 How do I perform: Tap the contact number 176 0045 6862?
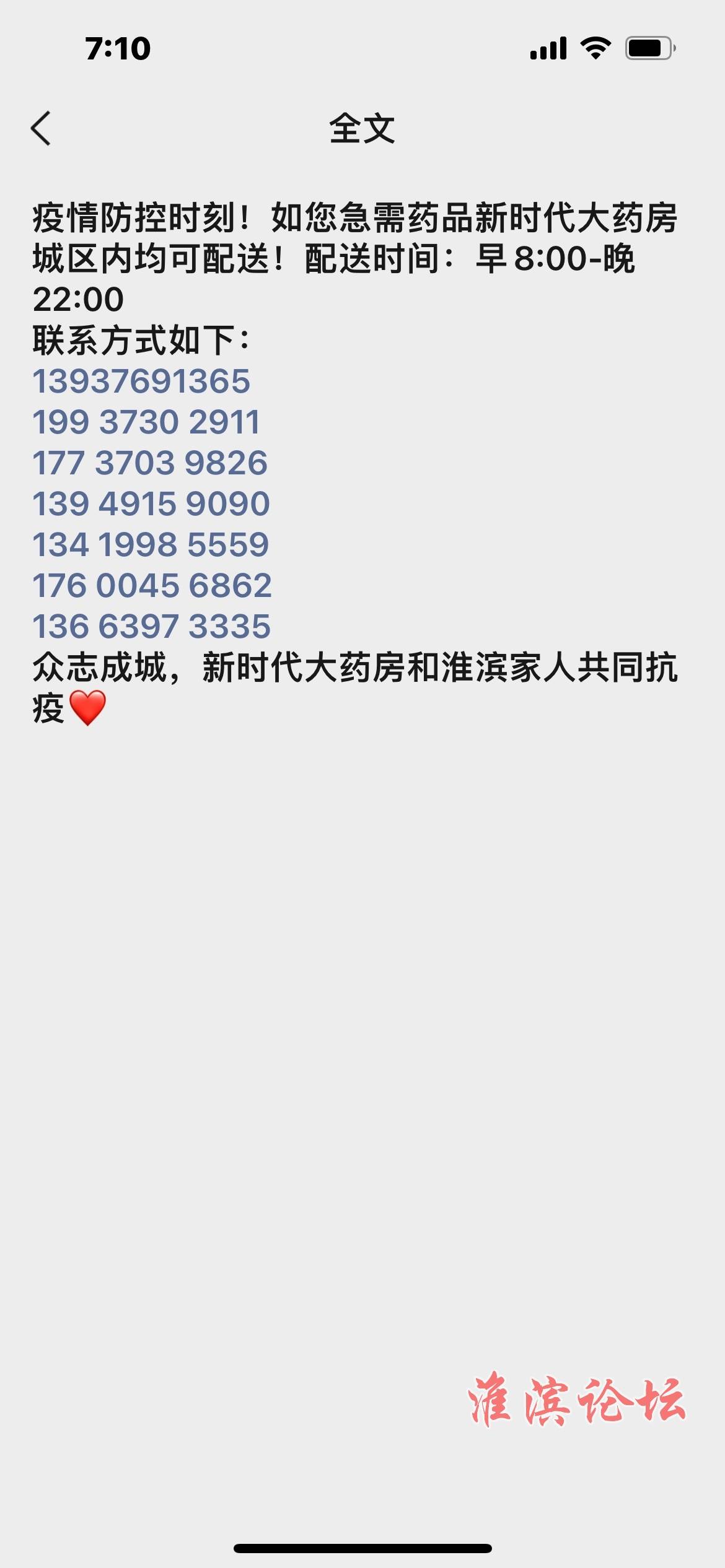152,585
